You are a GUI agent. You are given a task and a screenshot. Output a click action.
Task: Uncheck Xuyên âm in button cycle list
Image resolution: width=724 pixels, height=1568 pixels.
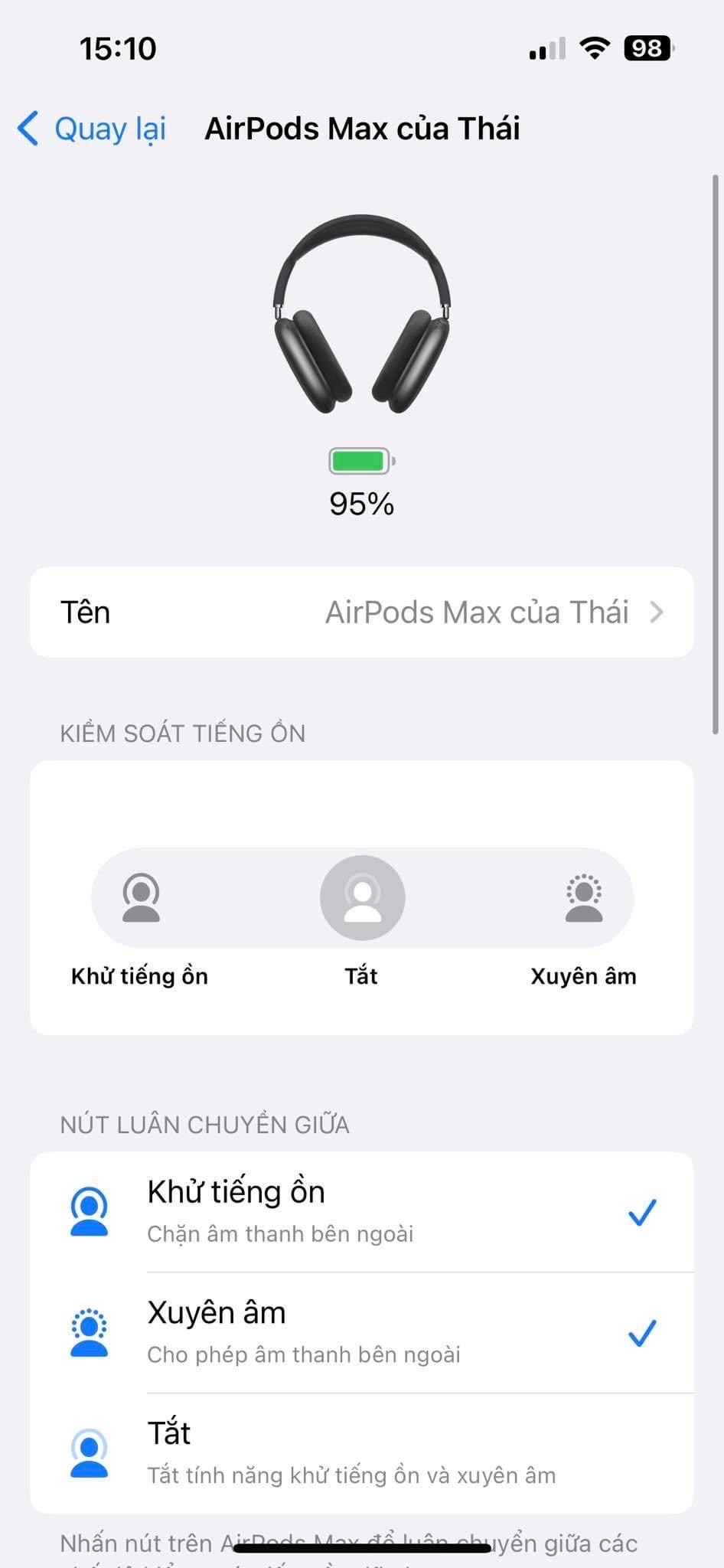tap(361, 1333)
